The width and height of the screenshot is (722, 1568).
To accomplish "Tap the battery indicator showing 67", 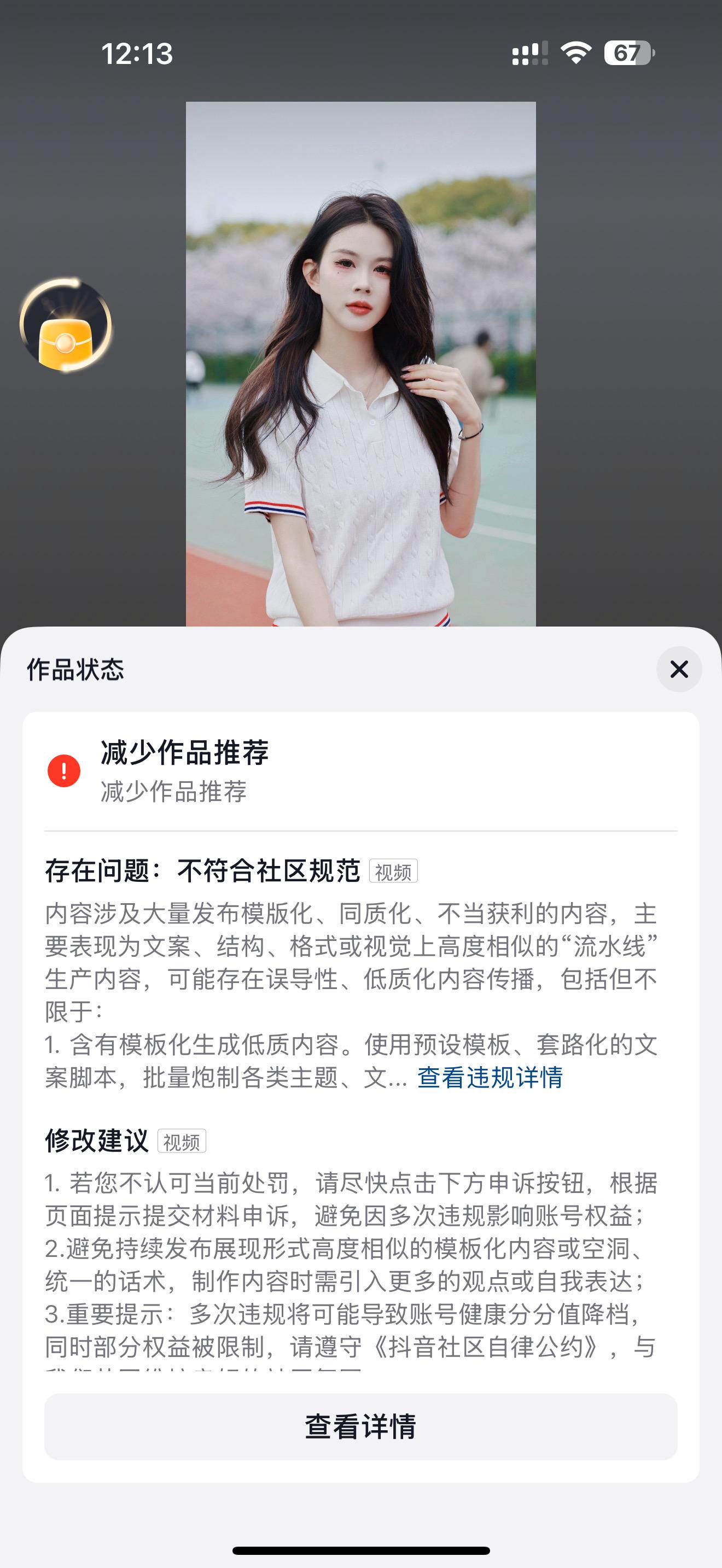I will click(x=626, y=54).
